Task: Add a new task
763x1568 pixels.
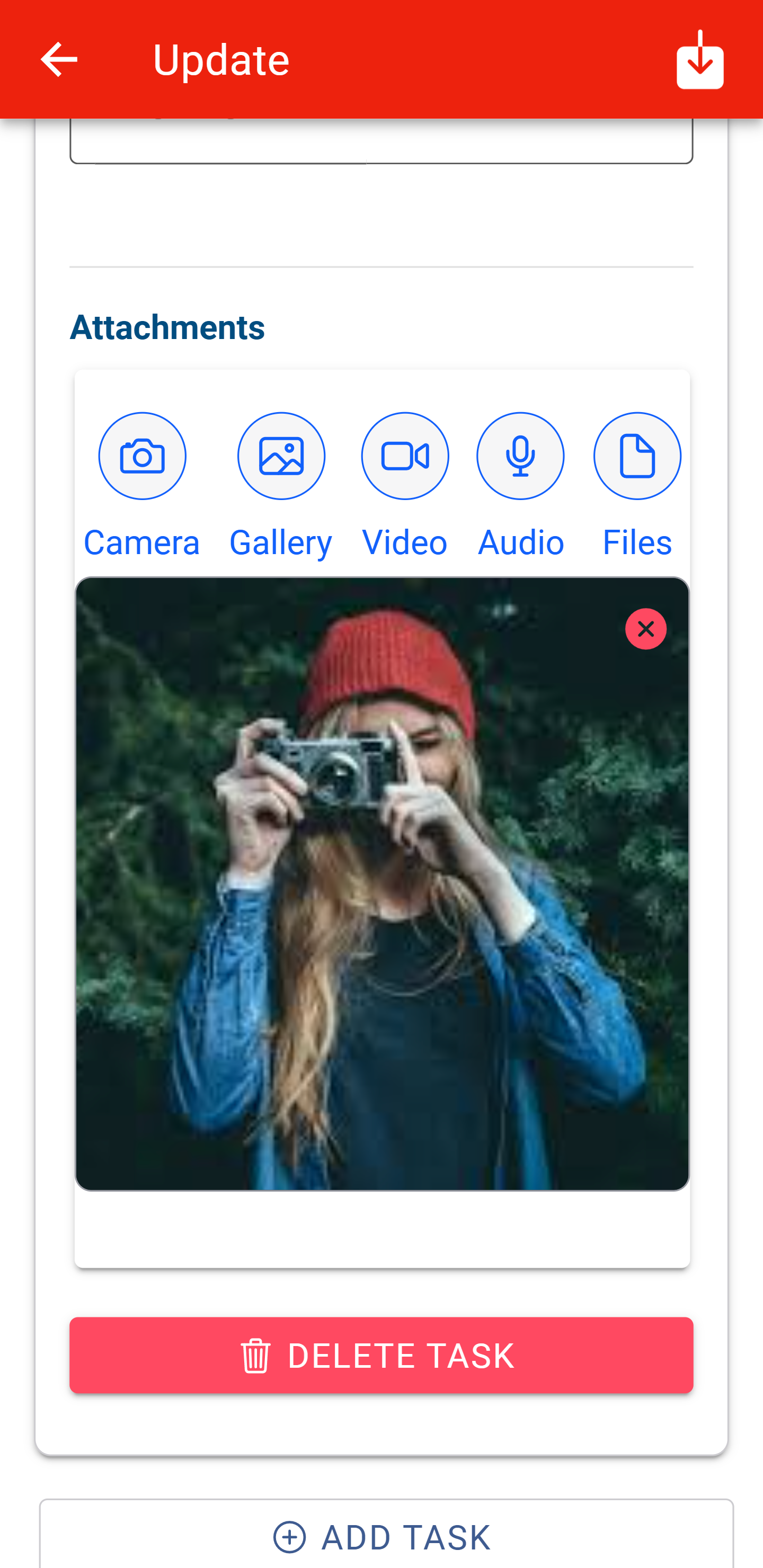Action: click(386, 1536)
